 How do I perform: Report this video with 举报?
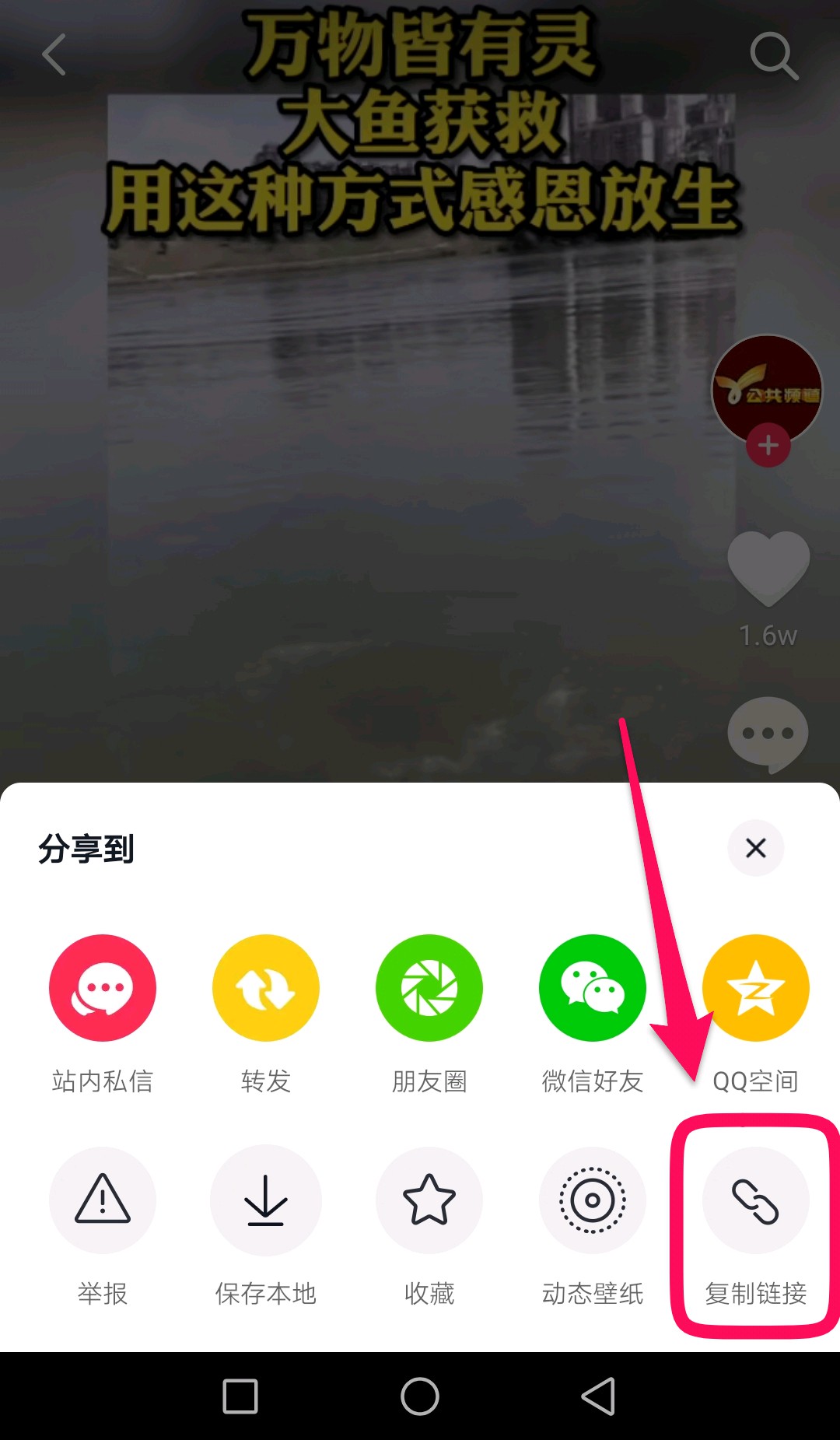tap(103, 1200)
